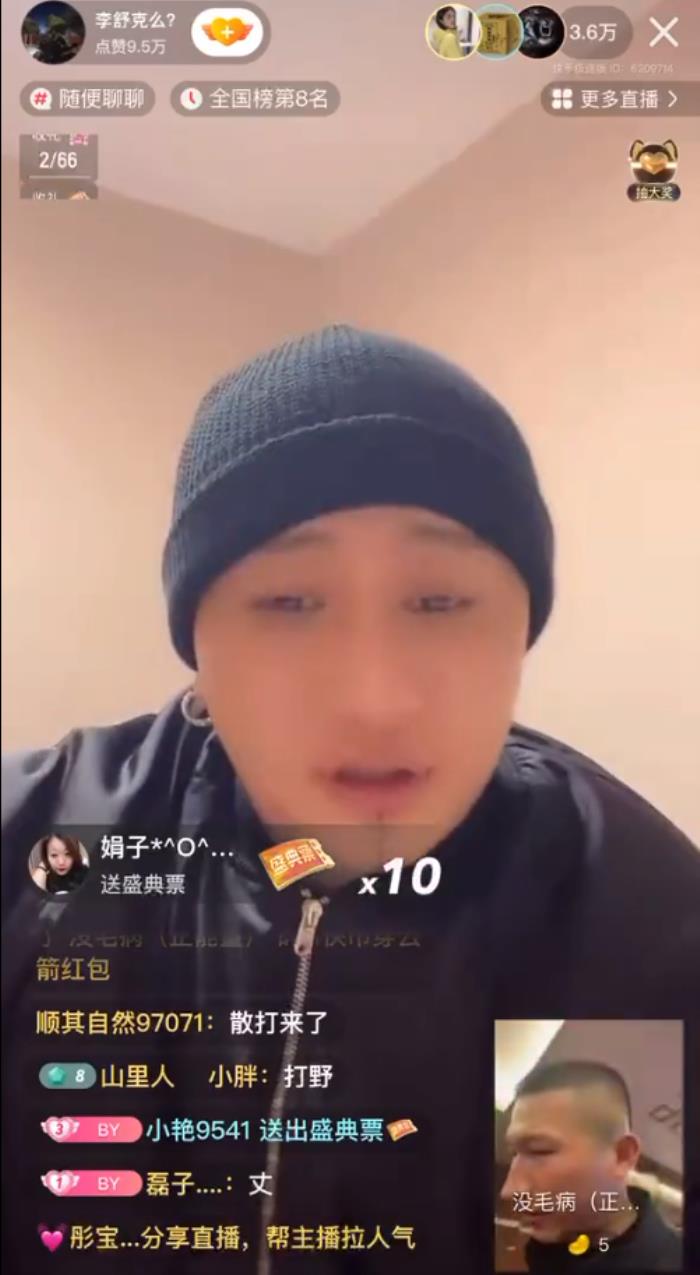Open the 随便聊聊 topic chip
This screenshot has width=700, height=1275.
click(88, 98)
